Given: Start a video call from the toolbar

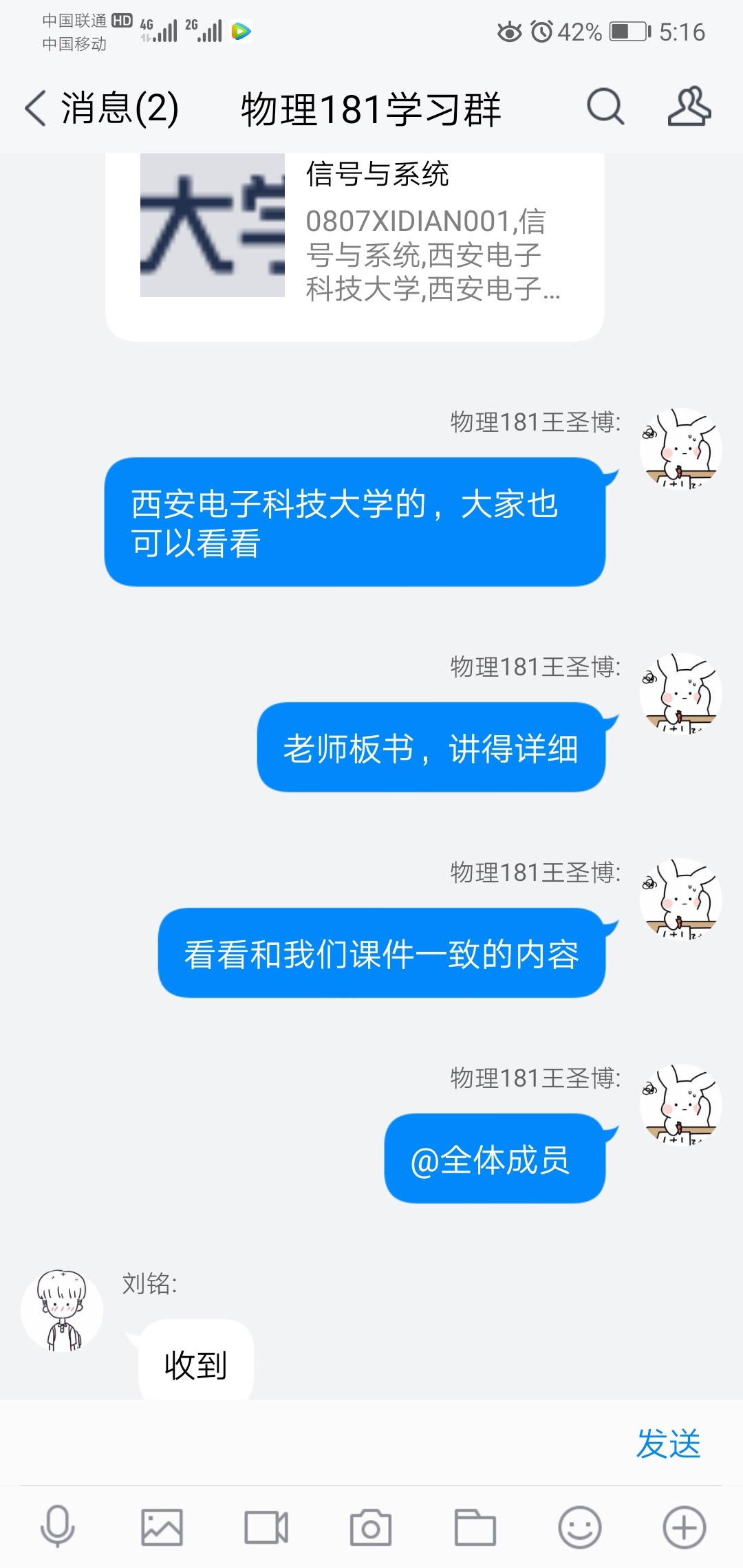Looking at the screenshot, I should [x=266, y=1527].
